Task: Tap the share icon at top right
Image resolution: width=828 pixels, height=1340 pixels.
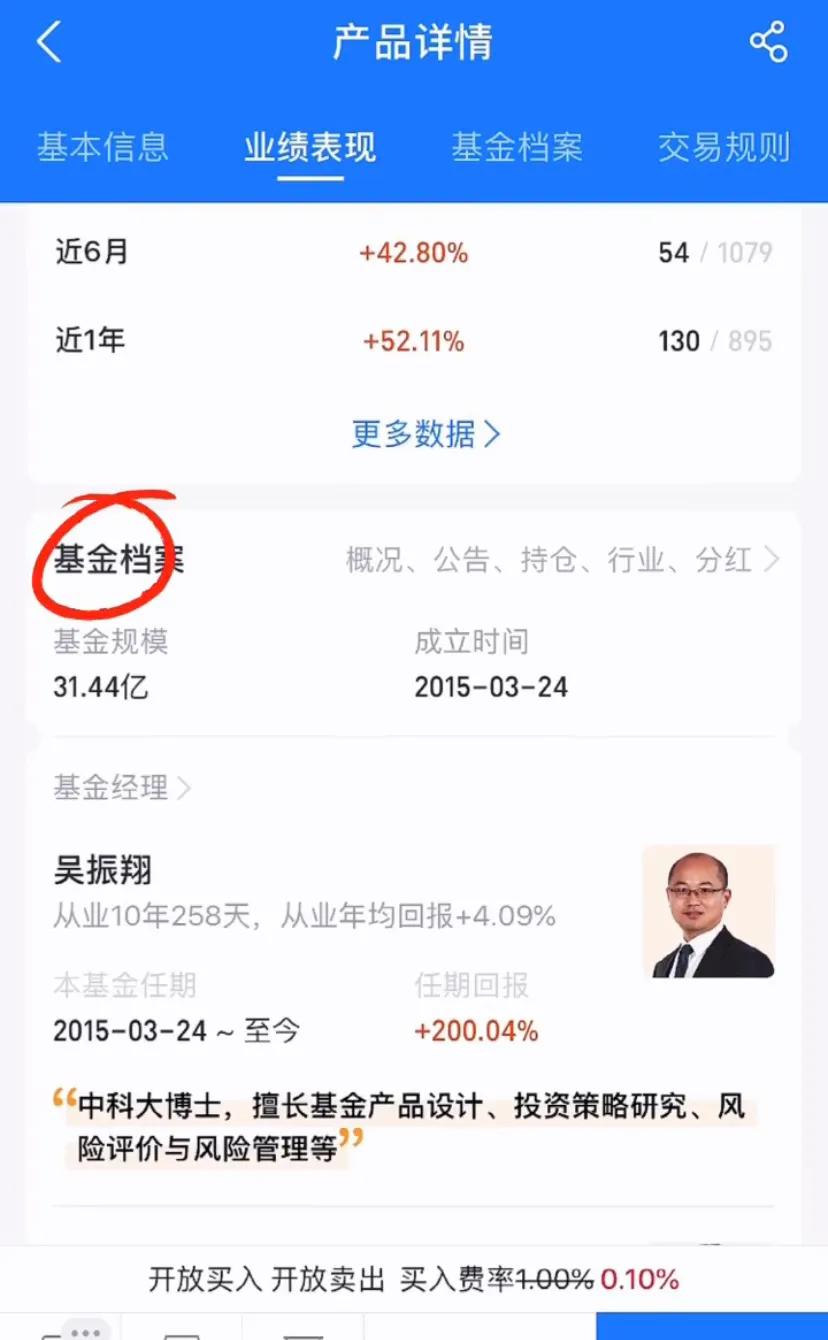Action: tap(766, 42)
